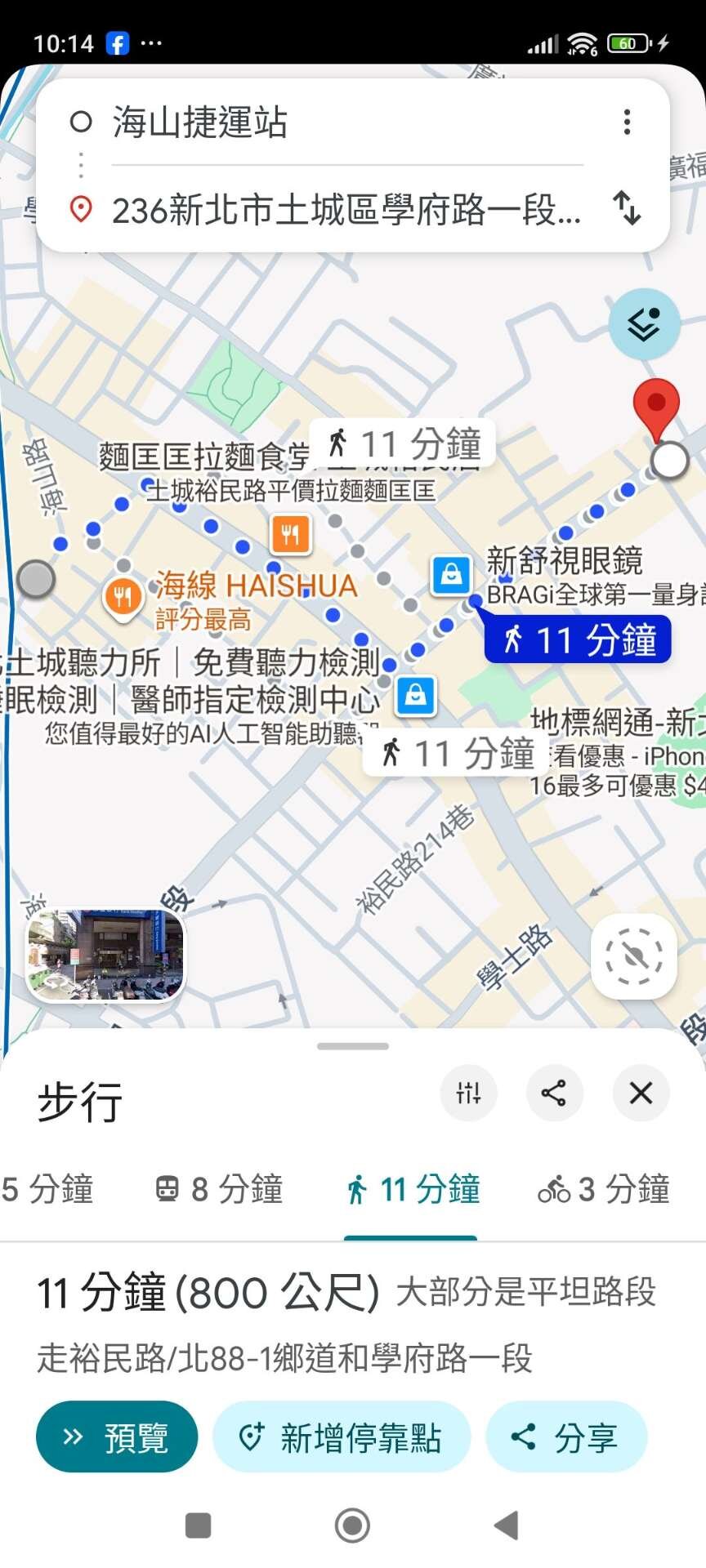Swap the origin and destination
The height and width of the screenshot is (1568, 706).
(627, 208)
